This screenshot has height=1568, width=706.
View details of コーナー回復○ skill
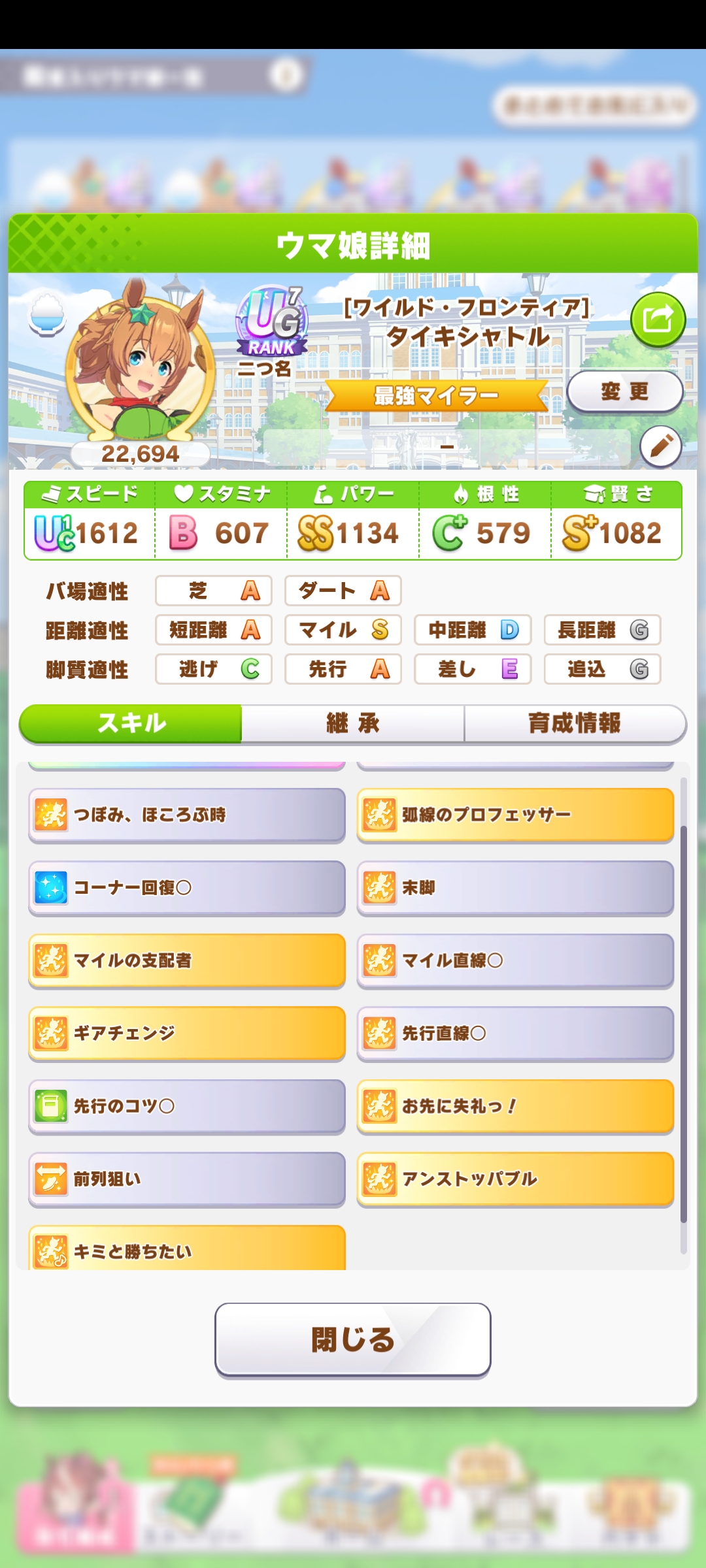[187, 887]
